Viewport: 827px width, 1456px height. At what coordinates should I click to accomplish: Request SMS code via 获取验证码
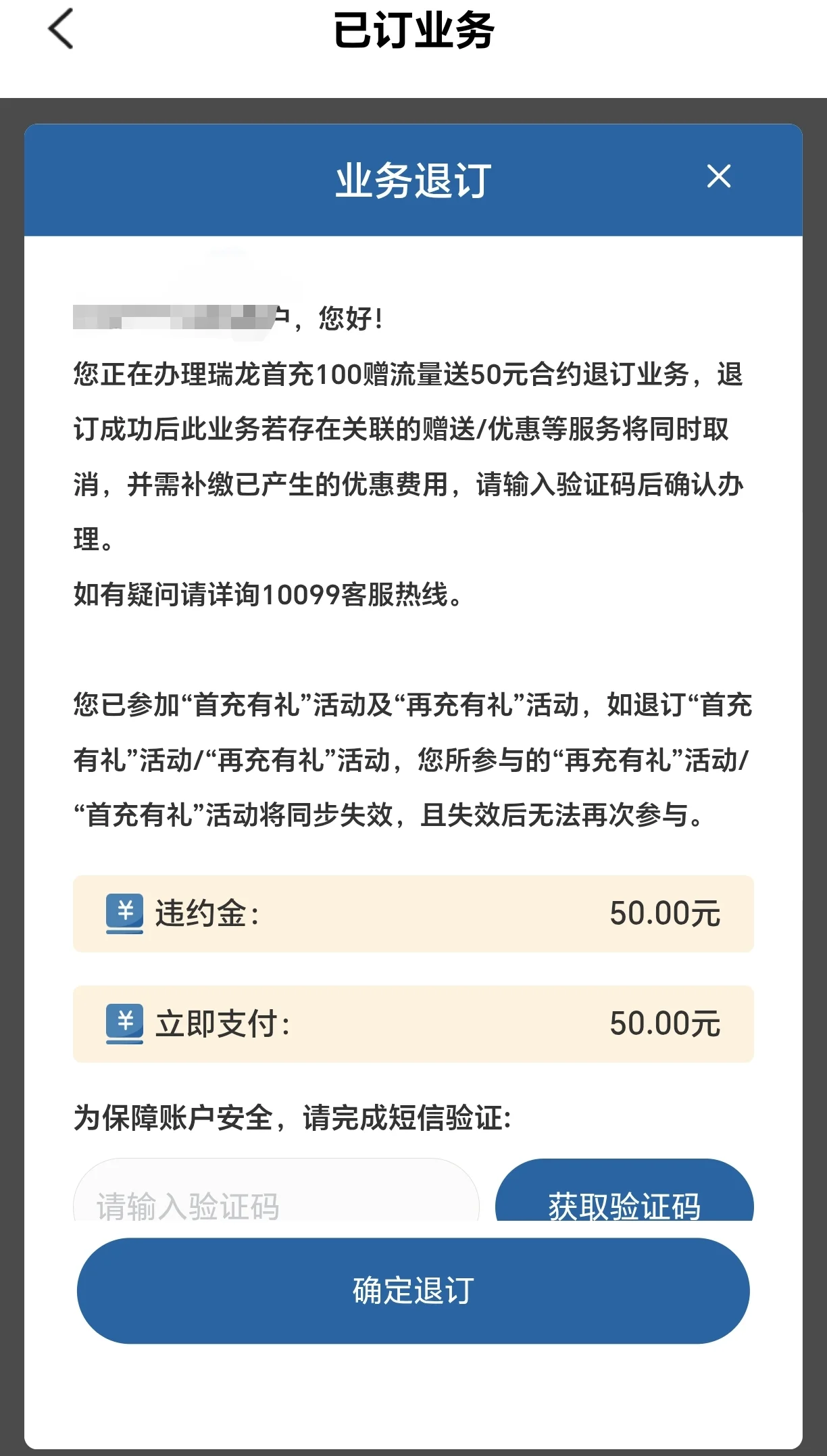[x=624, y=1195]
